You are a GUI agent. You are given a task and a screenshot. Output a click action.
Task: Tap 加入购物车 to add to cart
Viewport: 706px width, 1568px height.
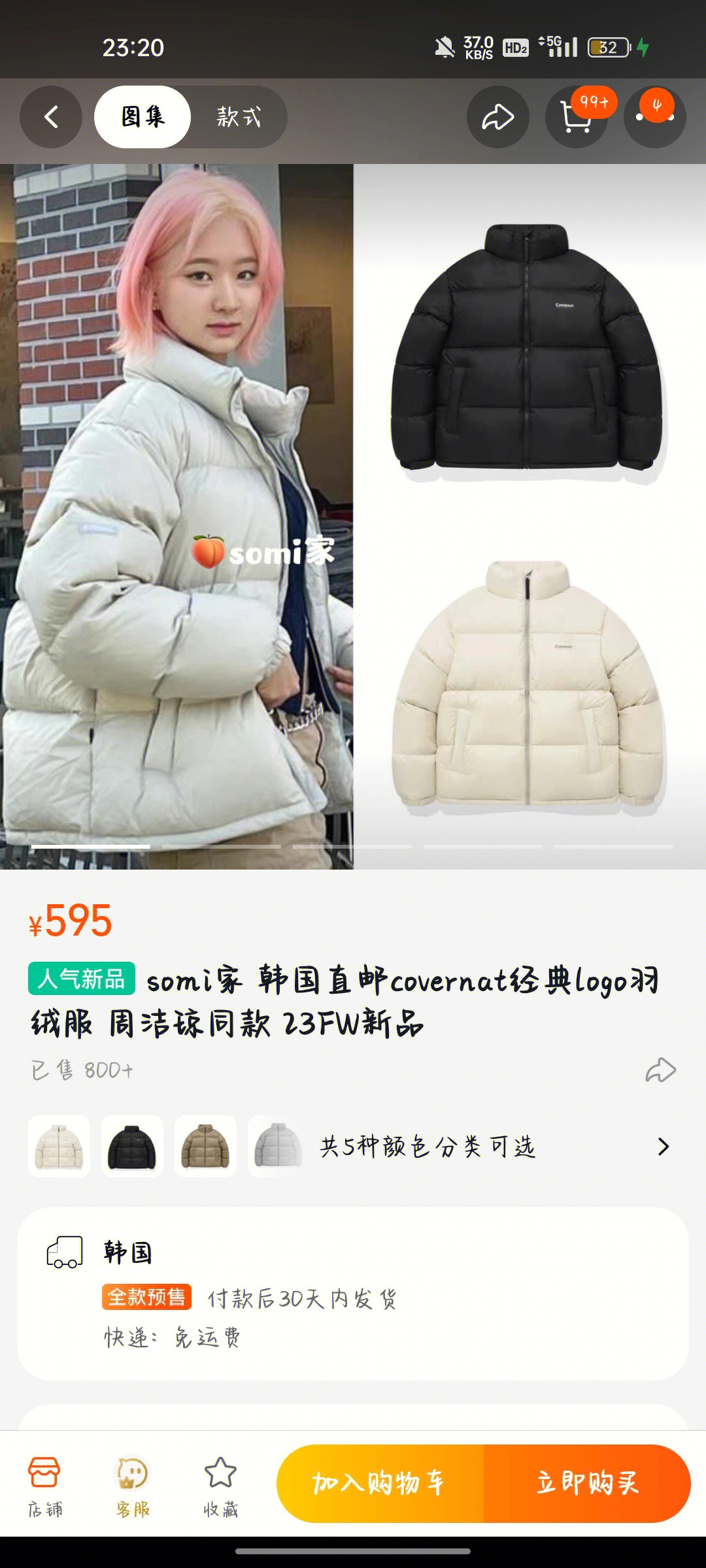(380, 1483)
